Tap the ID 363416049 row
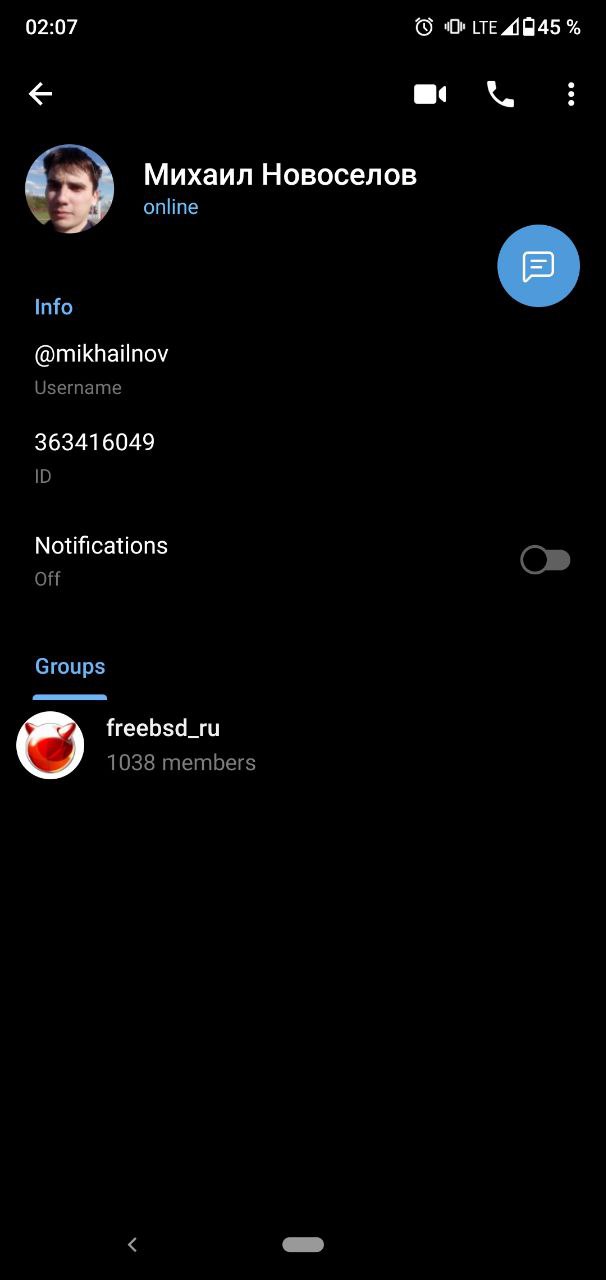Screen dimensions: 606x1280 point(303,458)
